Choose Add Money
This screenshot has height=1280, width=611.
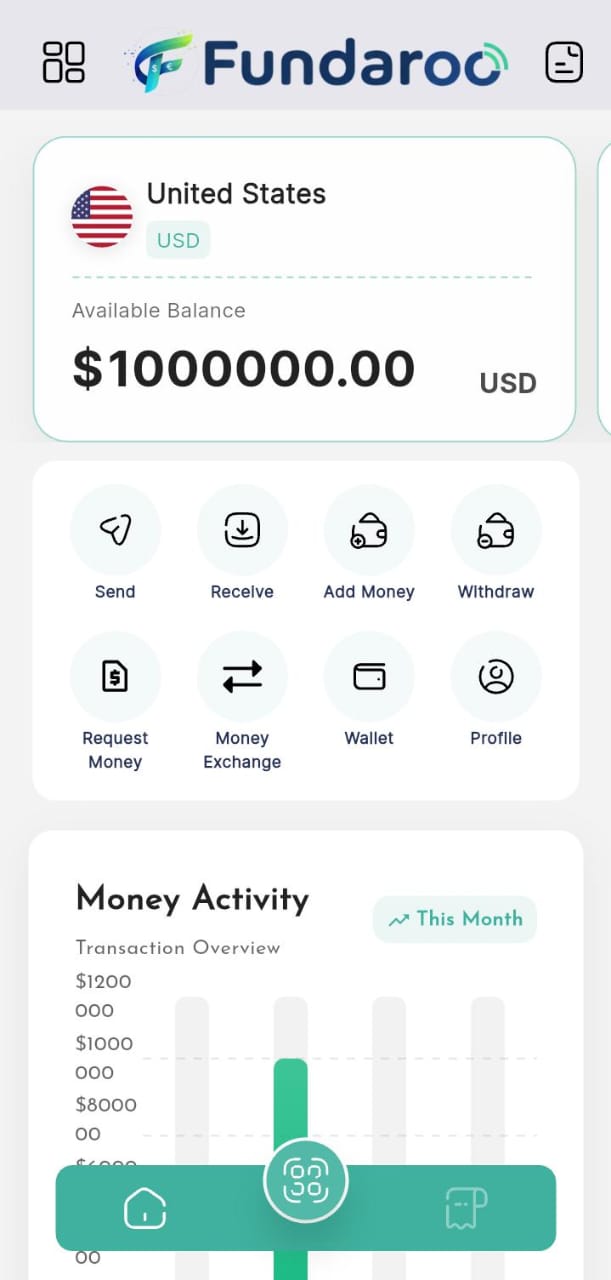tap(369, 530)
